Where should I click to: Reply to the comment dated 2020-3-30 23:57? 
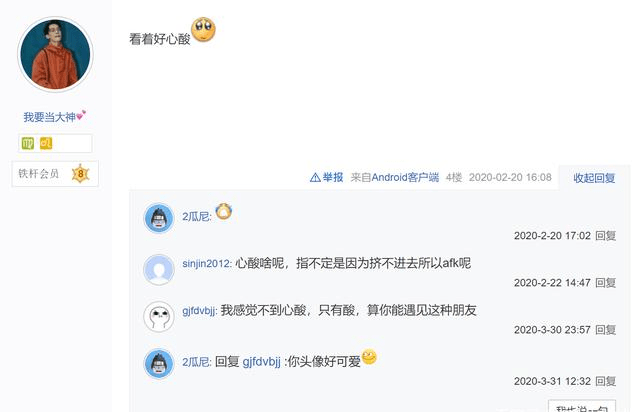click(606, 329)
